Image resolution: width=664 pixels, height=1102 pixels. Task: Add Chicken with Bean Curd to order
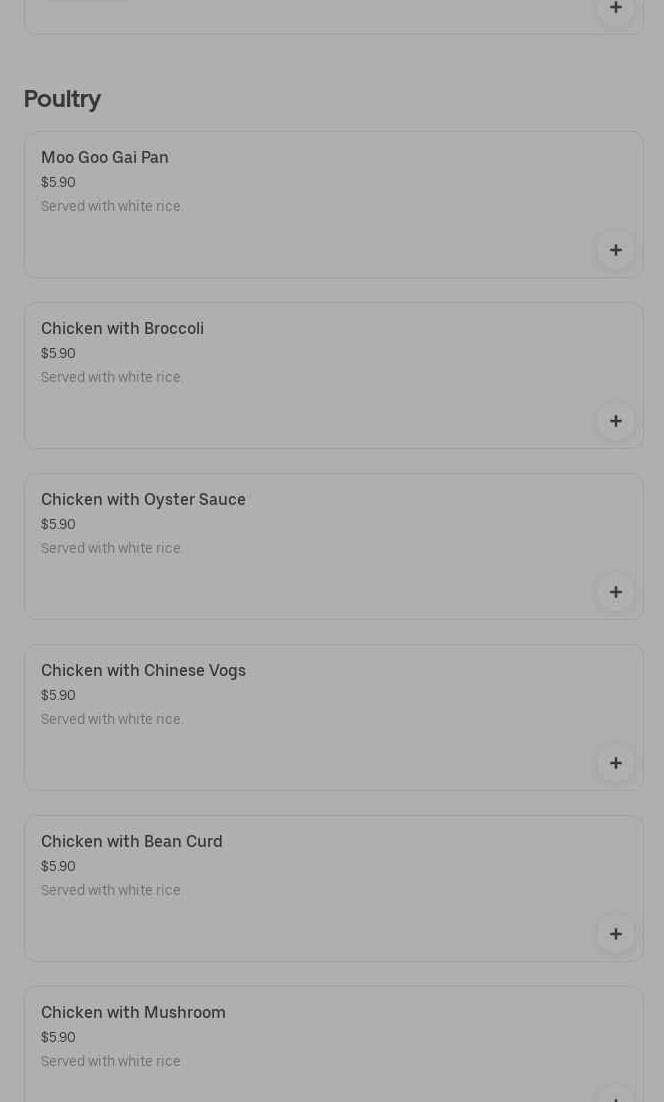click(x=615, y=934)
